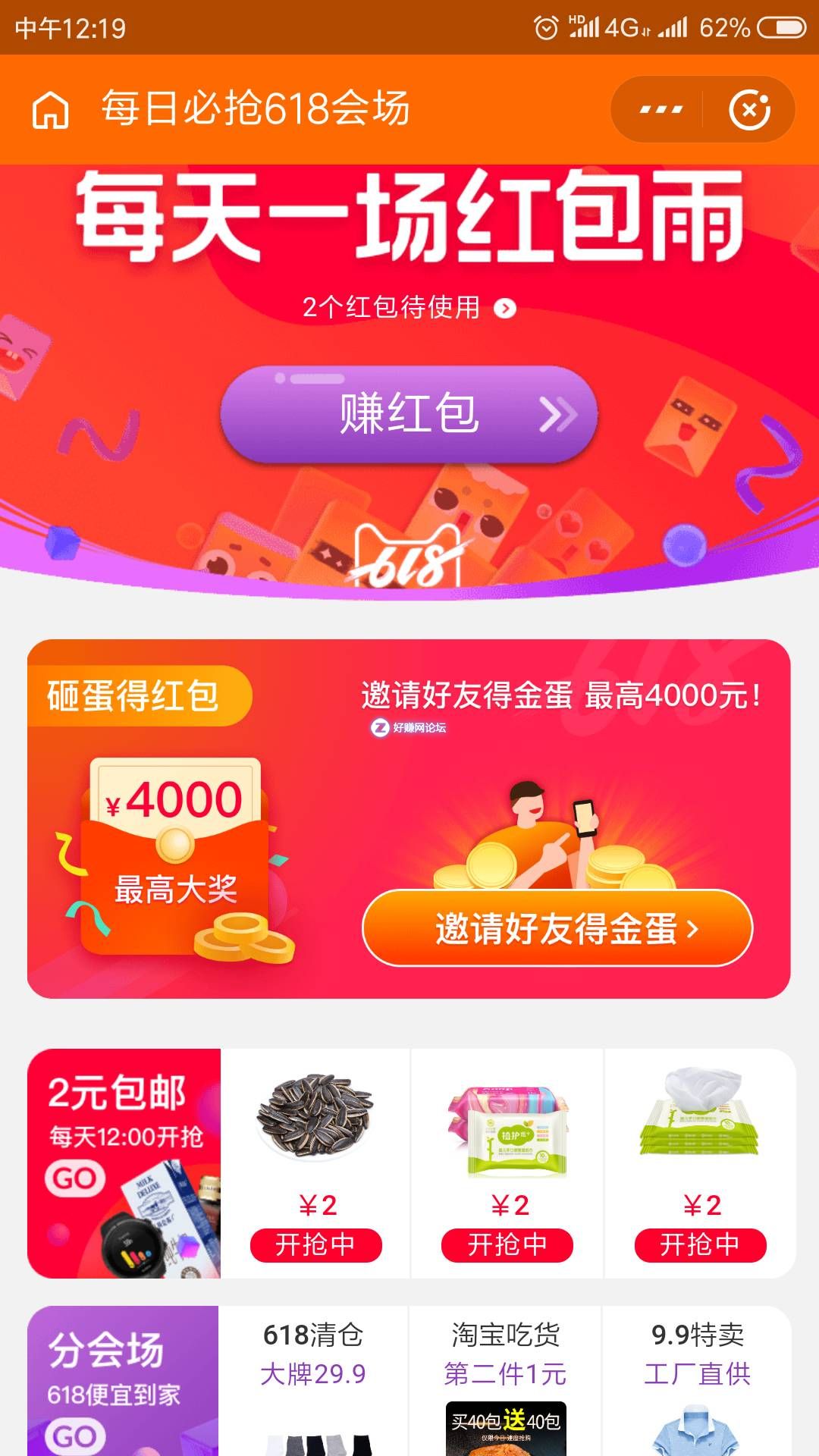Open the 分会场 618便宜到家 tile
This screenshot has height=1456, width=819.
[x=123, y=1380]
